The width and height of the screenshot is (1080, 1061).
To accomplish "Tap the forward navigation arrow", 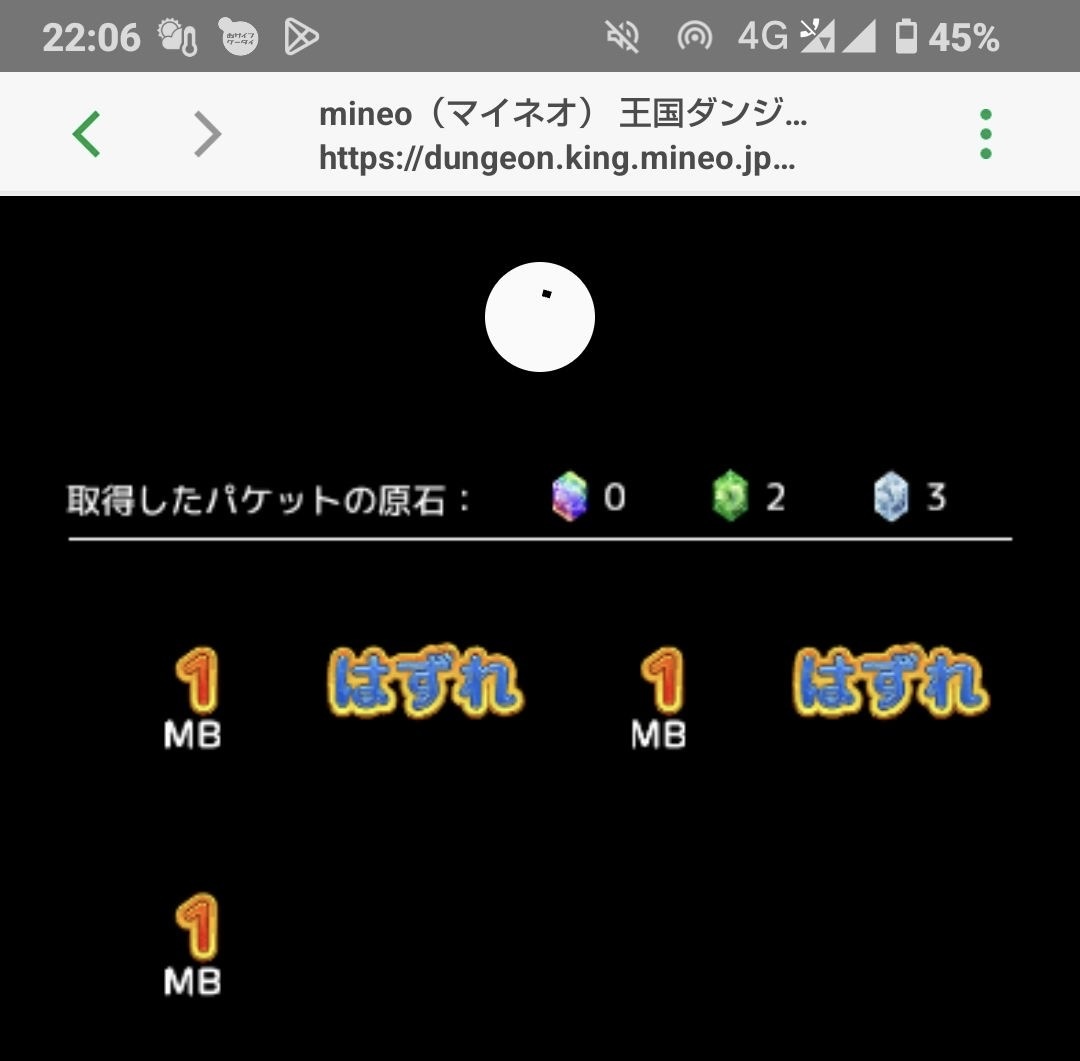I will pos(207,134).
